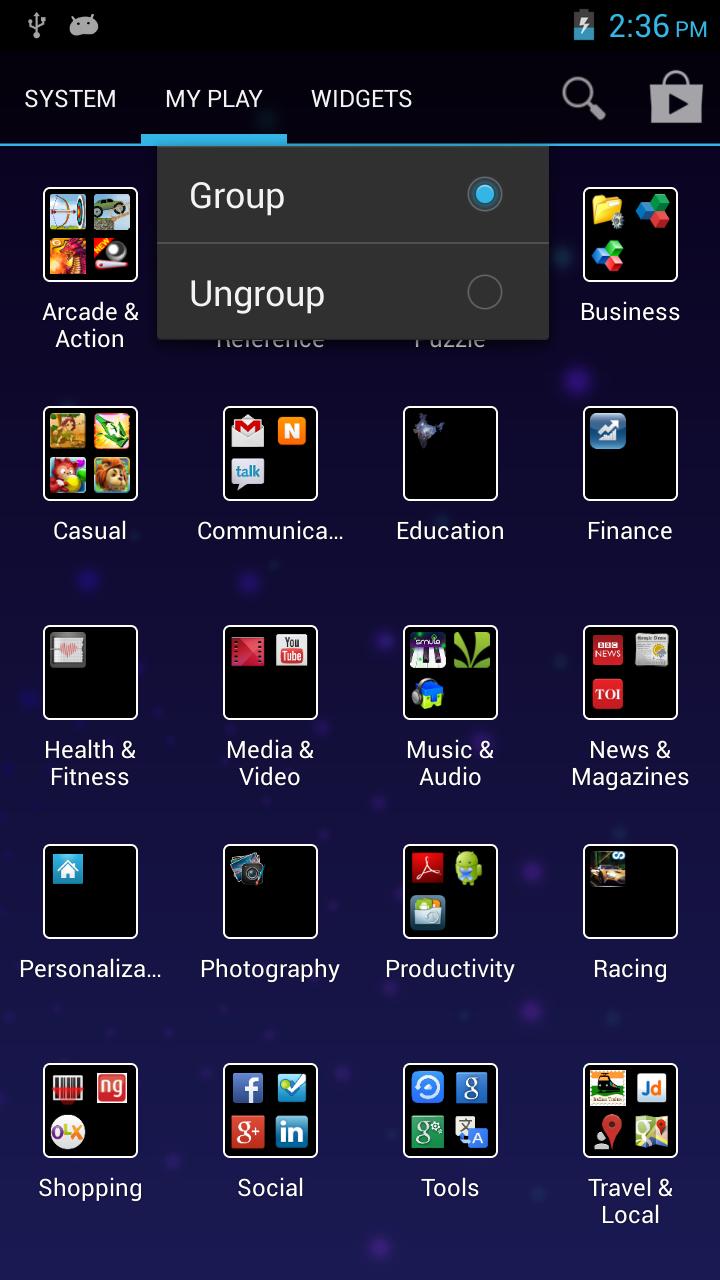Launch the Play Store
Screen dimensions: 720x1280
675,98
